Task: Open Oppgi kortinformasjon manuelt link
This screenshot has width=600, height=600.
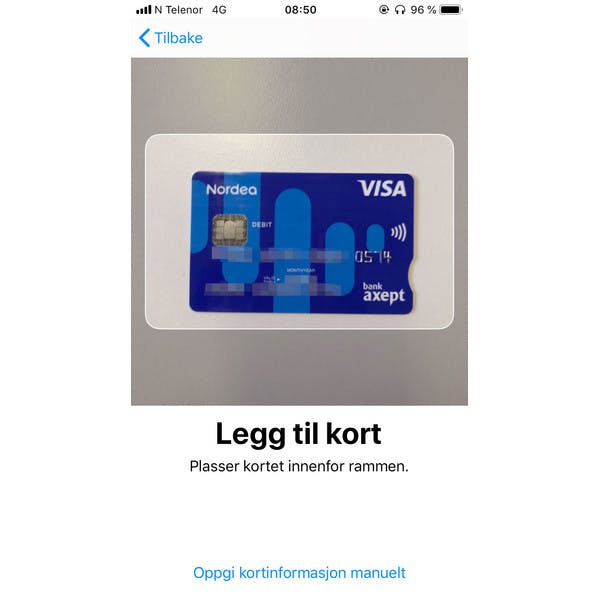Action: [299, 573]
